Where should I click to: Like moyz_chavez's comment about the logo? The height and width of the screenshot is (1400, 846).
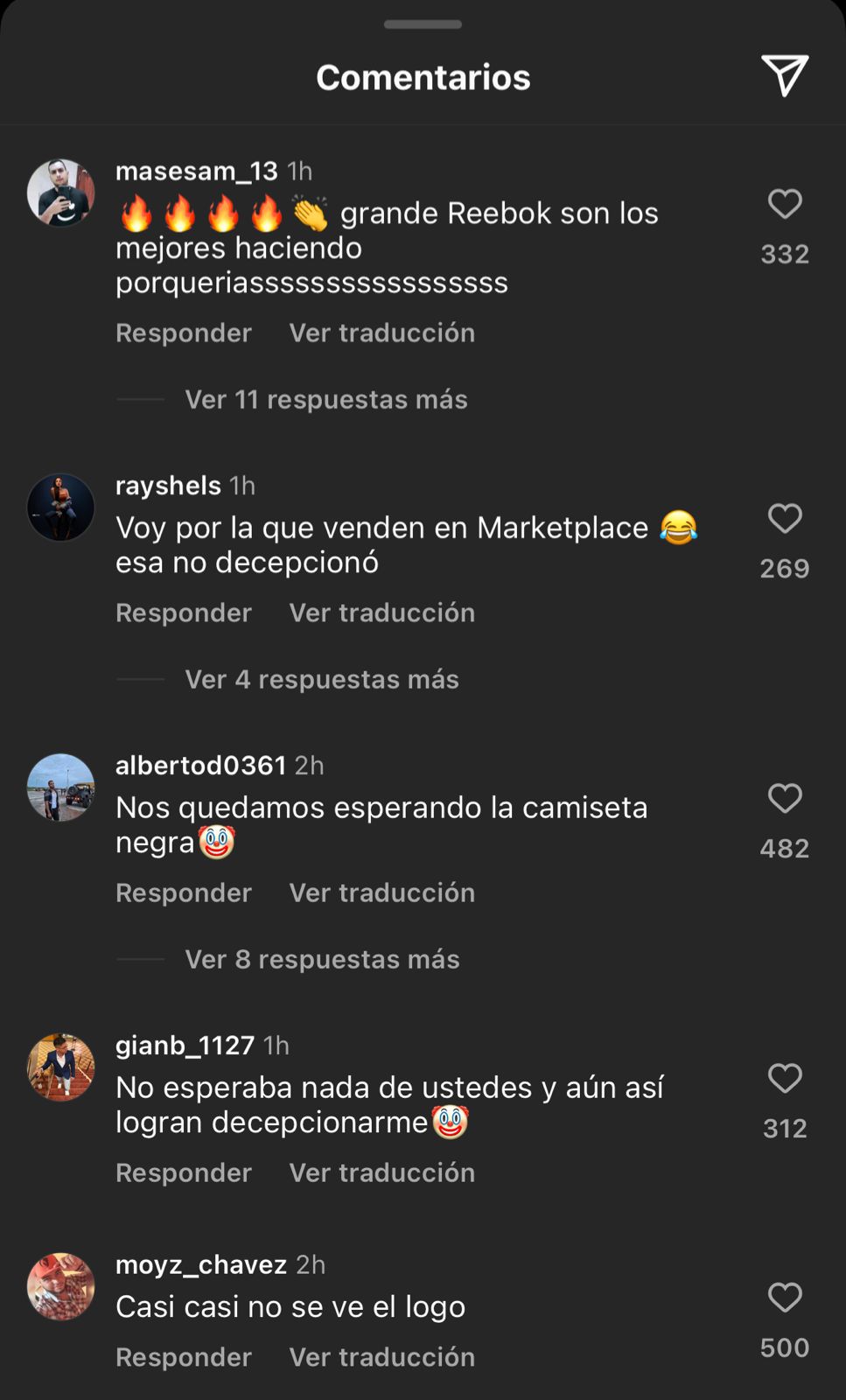pyautogui.click(x=785, y=1298)
